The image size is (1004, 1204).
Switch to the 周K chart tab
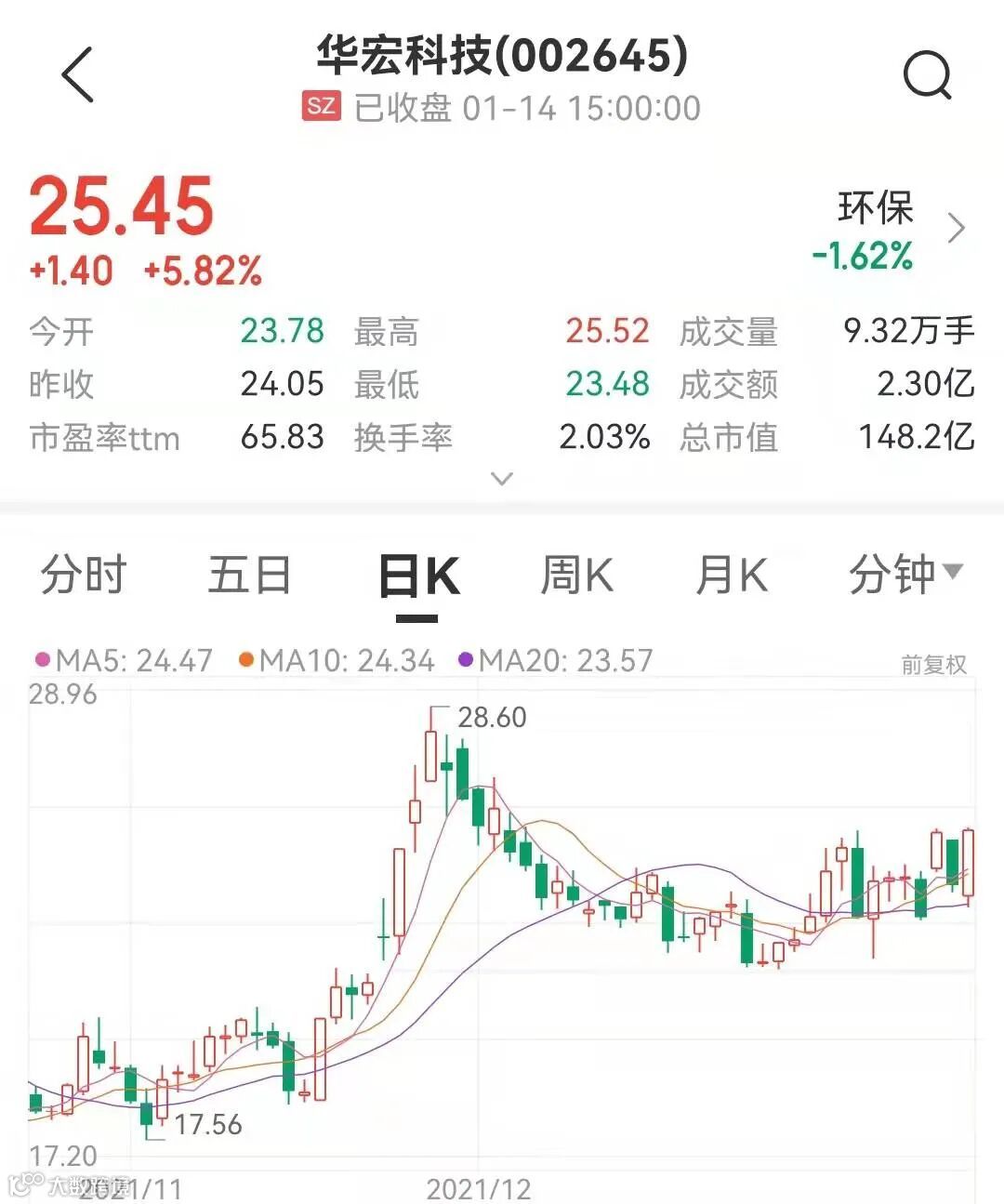(576, 575)
